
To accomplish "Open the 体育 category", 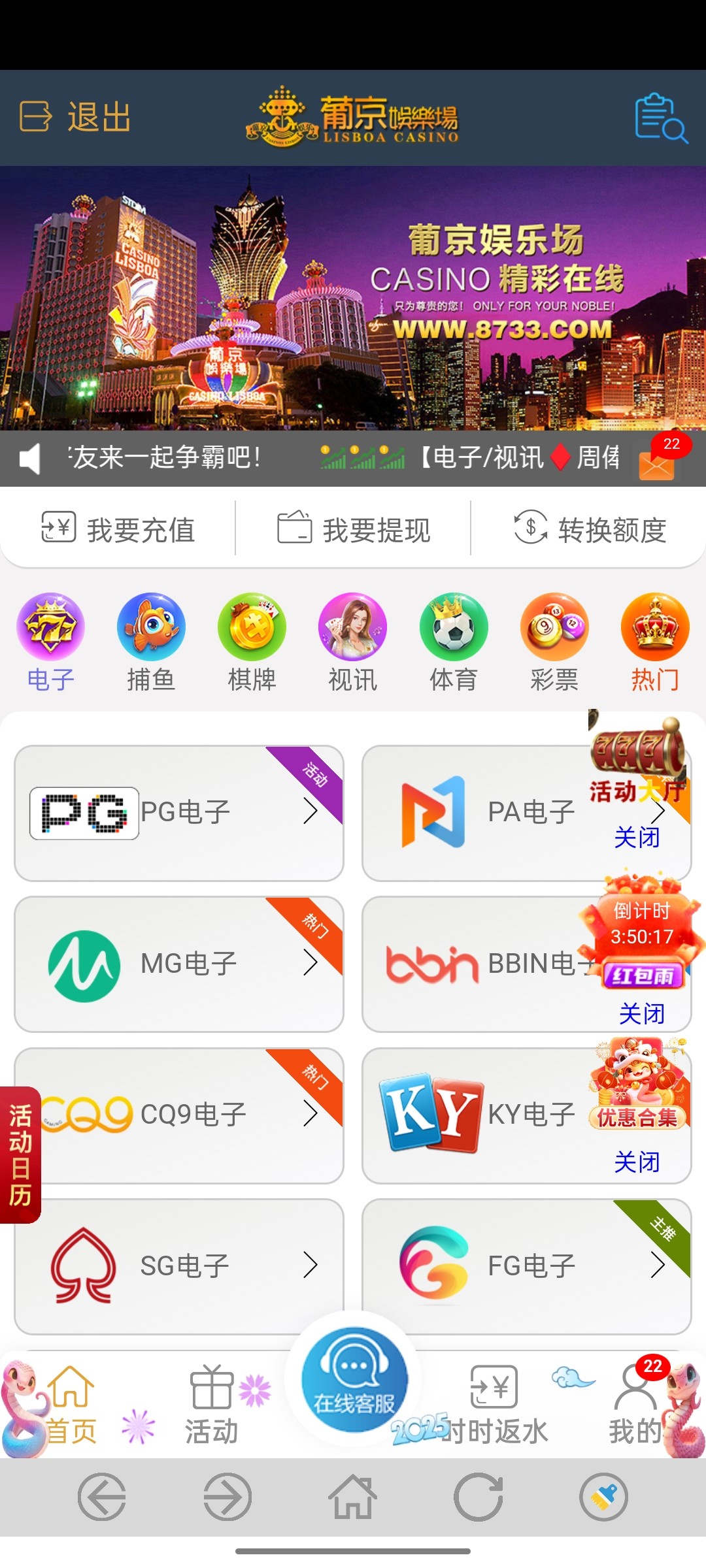I will click(454, 642).
